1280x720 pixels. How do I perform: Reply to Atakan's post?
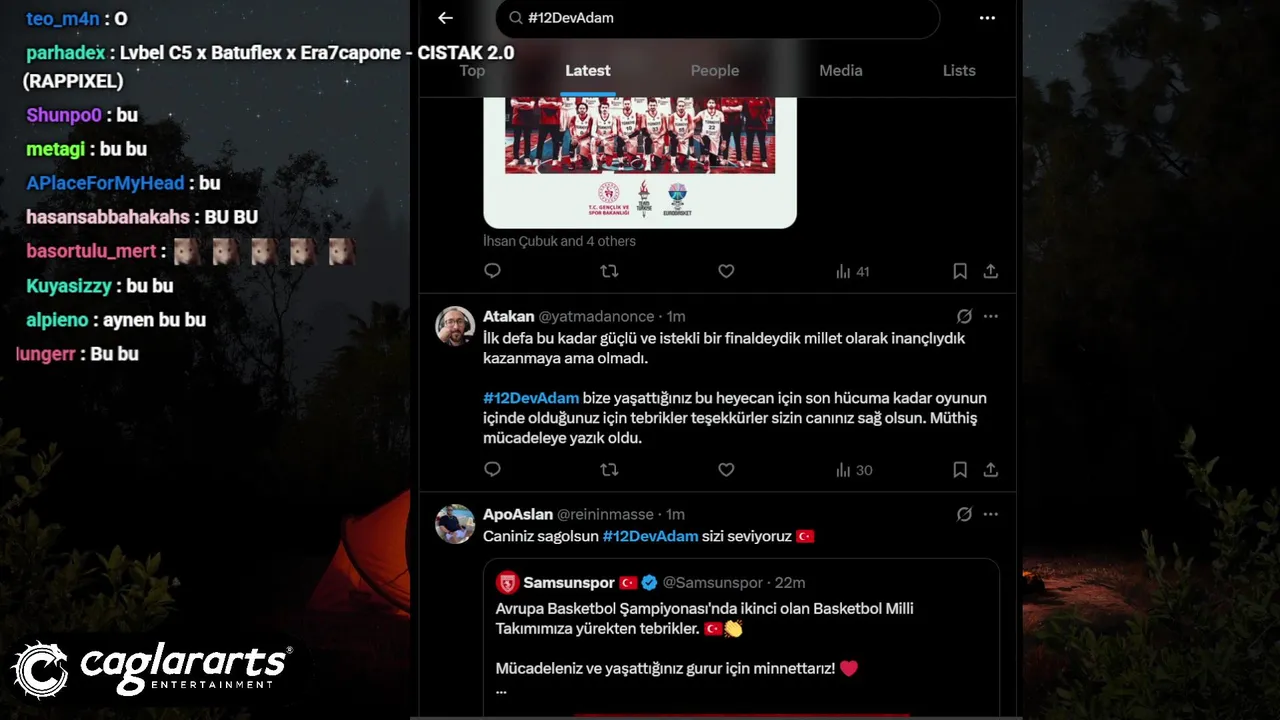pyautogui.click(x=492, y=469)
